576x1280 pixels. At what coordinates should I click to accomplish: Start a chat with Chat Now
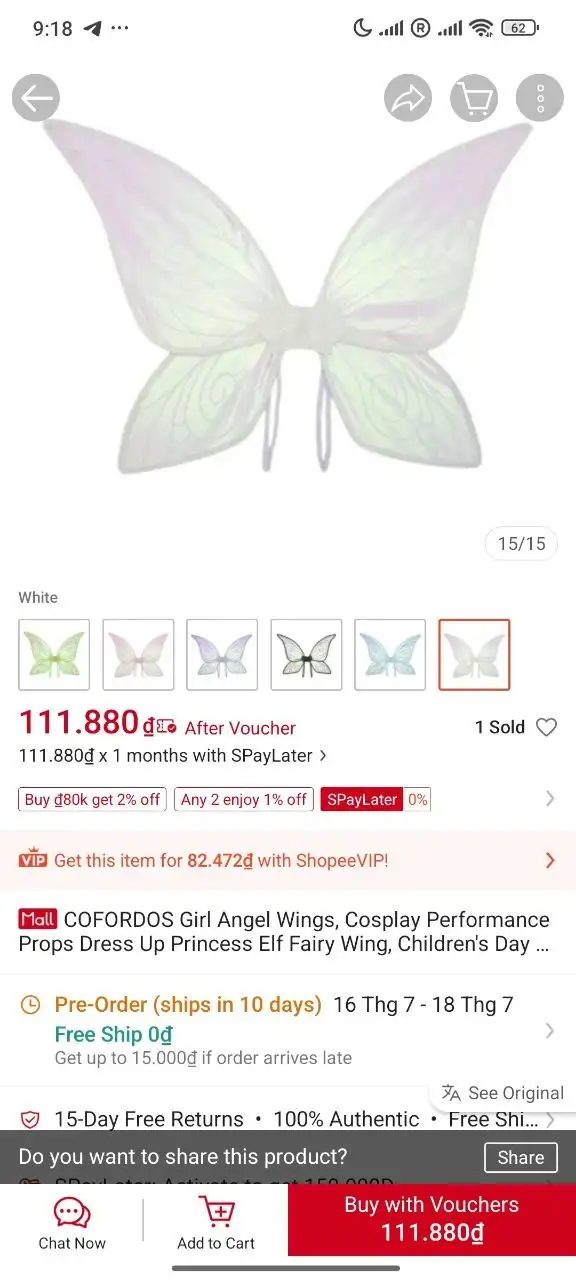click(72, 1225)
